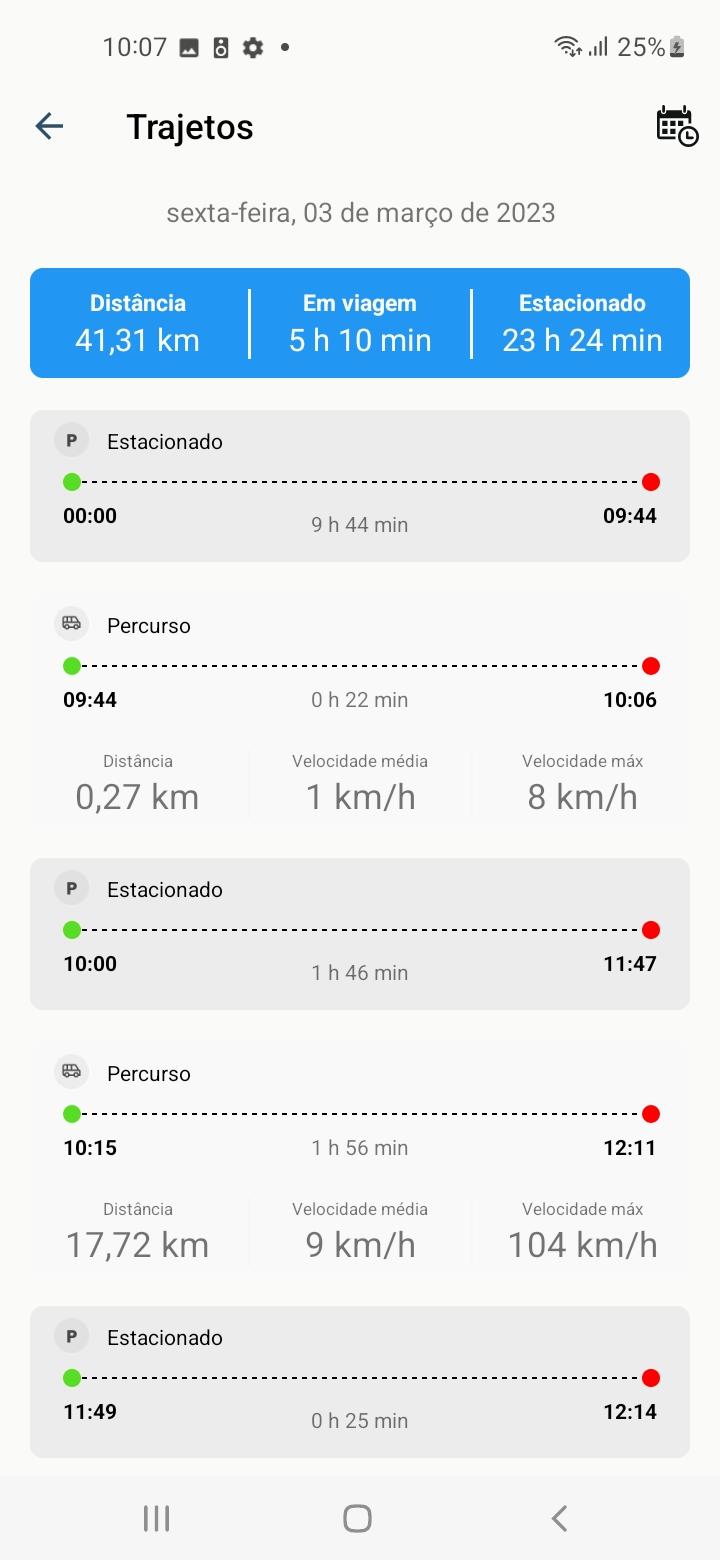Tap the system home button
This screenshot has height=1560, width=720.
tap(357, 1518)
